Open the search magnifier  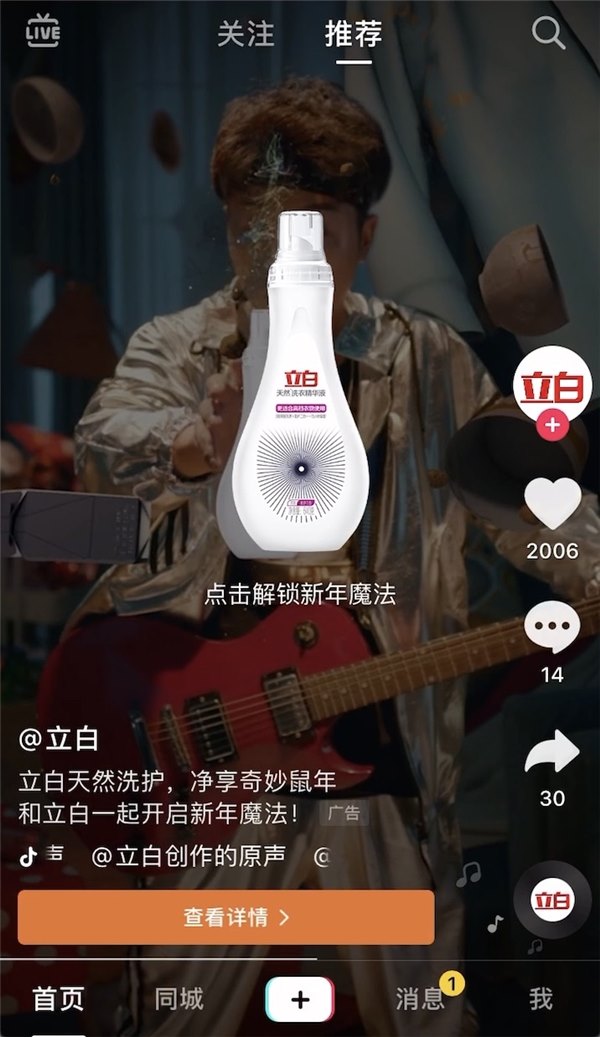click(548, 33)
